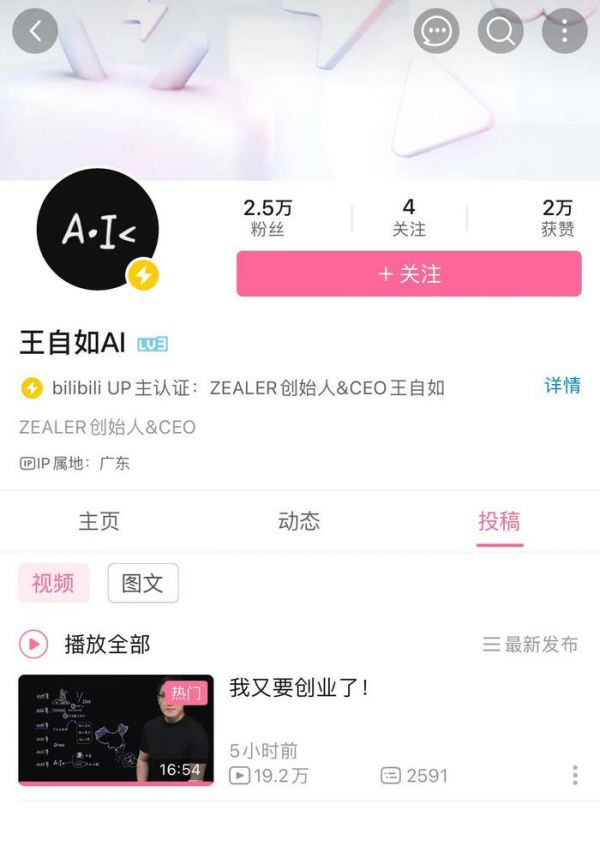Go back using the top arrow
This screenshot has width=600, height=846.
[x=35, y=31]
